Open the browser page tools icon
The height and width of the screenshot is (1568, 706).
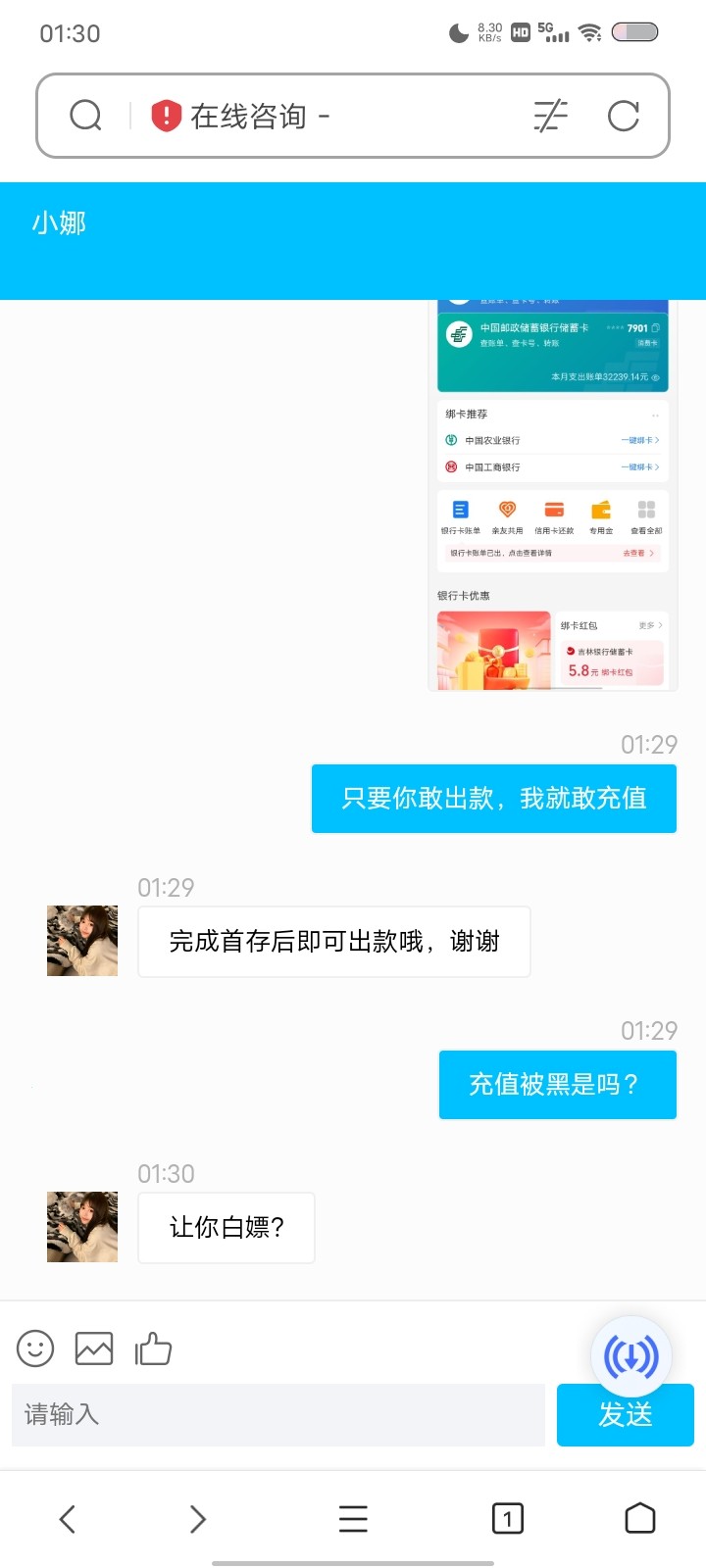pos(550,116)
